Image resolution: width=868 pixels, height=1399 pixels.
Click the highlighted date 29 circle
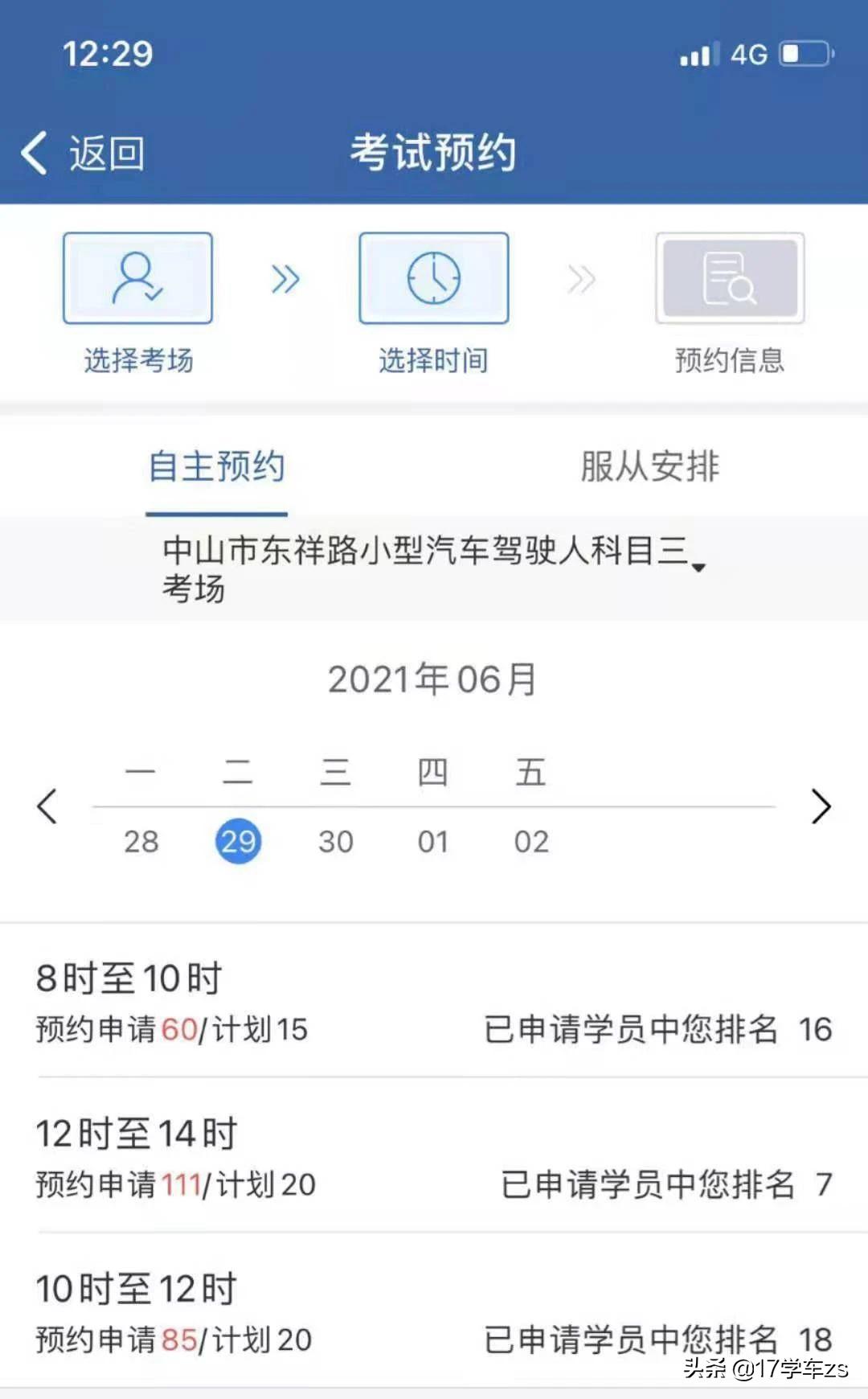[x=238, y=839]
